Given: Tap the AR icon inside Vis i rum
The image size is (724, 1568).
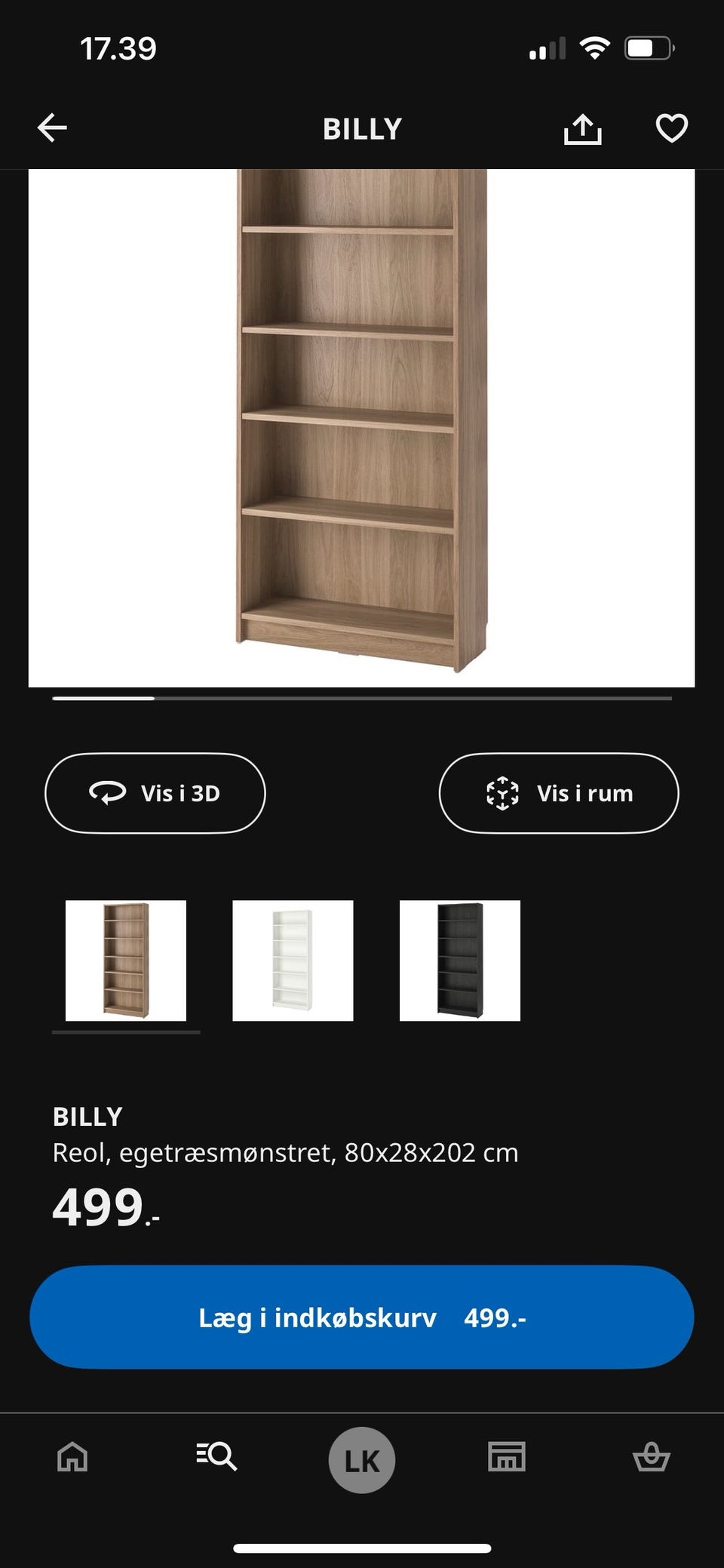Looking at the screenshot, I should (502, 793).
